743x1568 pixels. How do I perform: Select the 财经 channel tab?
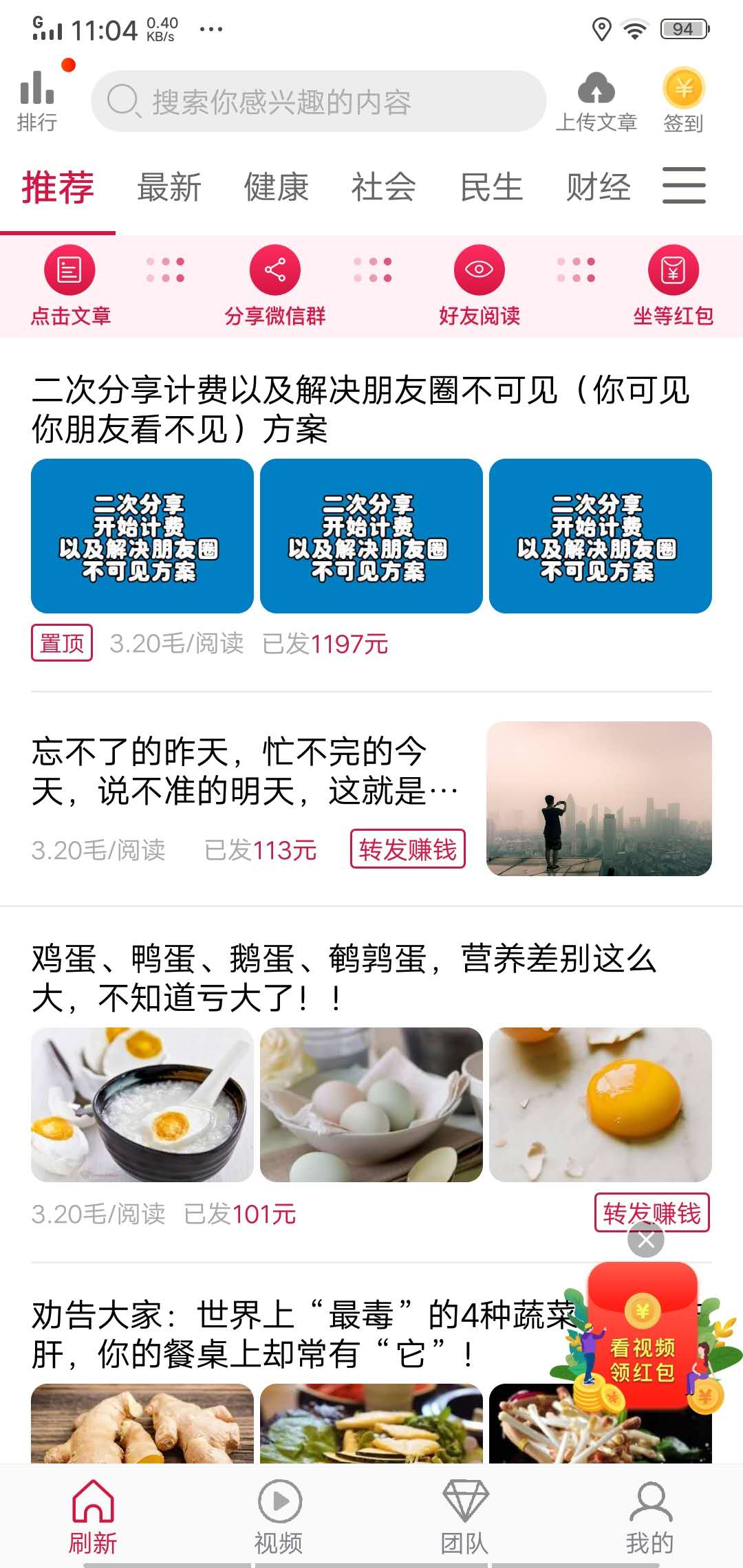(x=598, y=186)
